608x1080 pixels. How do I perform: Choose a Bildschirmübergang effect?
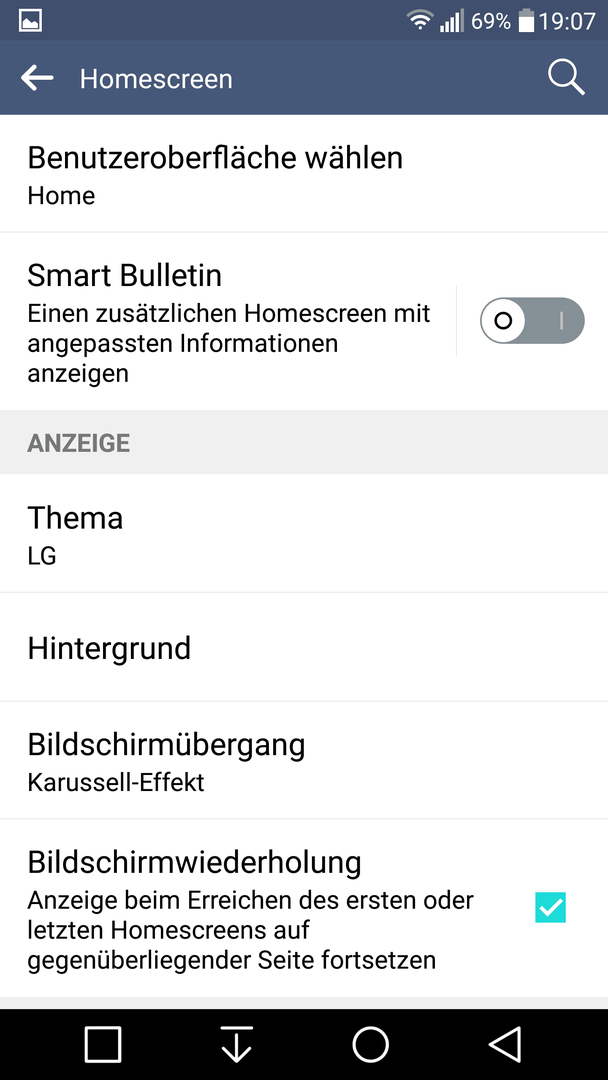point(304,761)
